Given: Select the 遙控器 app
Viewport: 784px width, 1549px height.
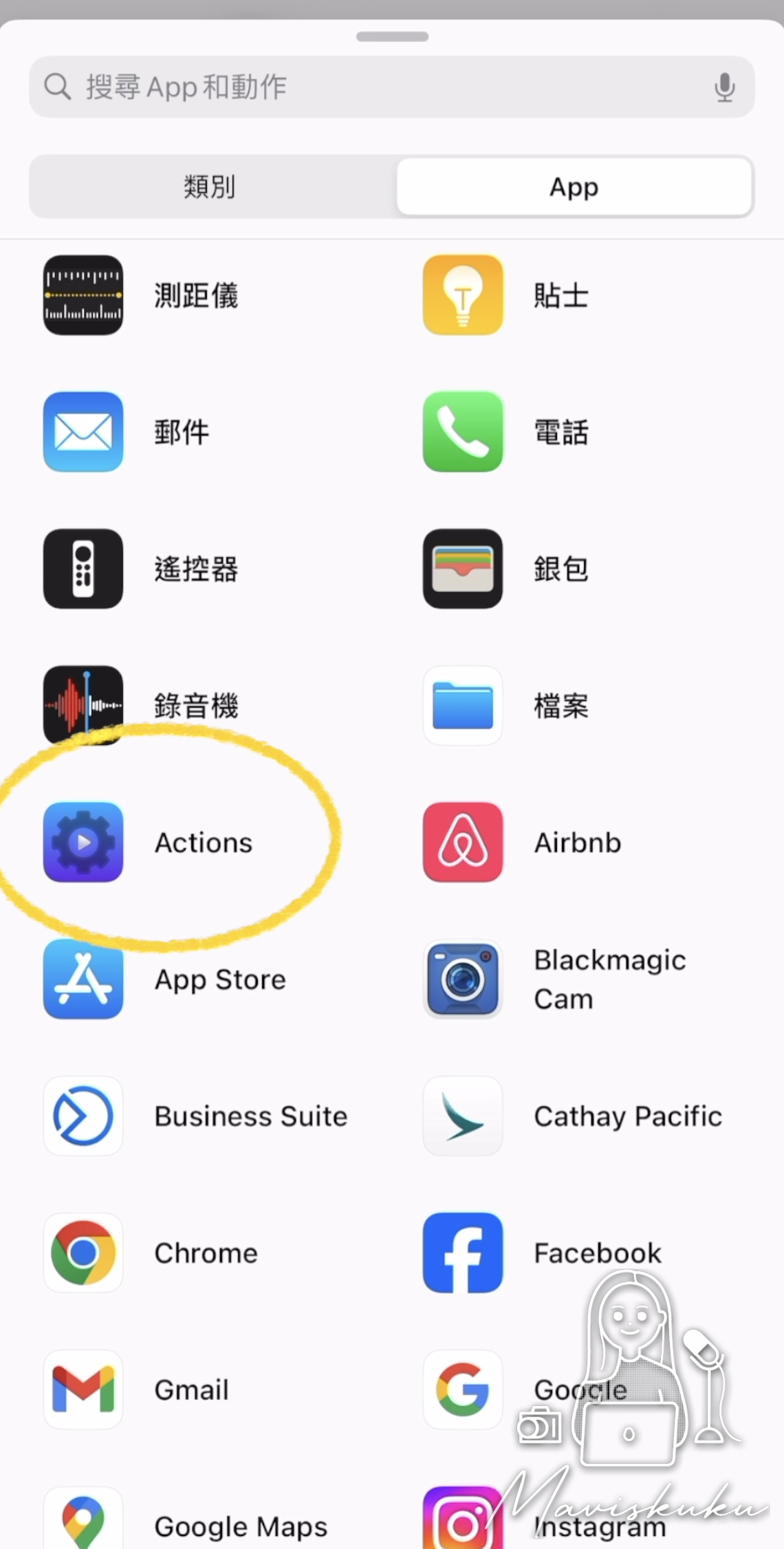Looking at the screenshot, I should point(196,569).
